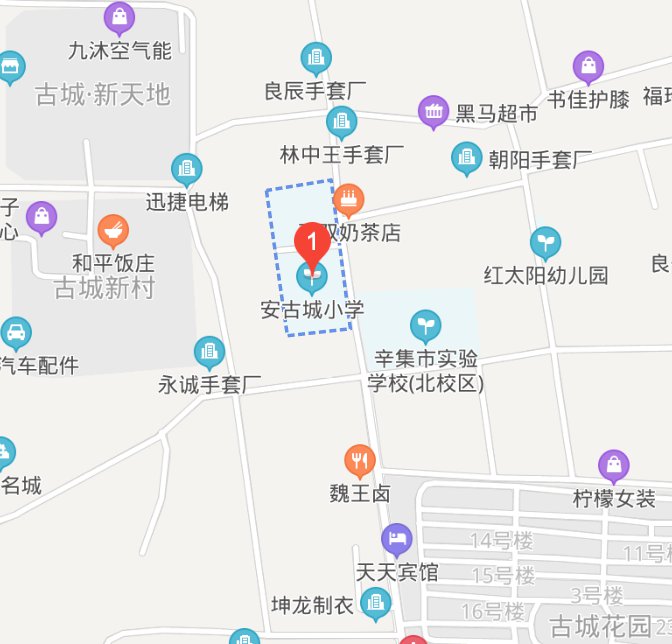Open the 九沐空气能 shop marker
Screen dimensions: 672x644
tap(119, 18)
